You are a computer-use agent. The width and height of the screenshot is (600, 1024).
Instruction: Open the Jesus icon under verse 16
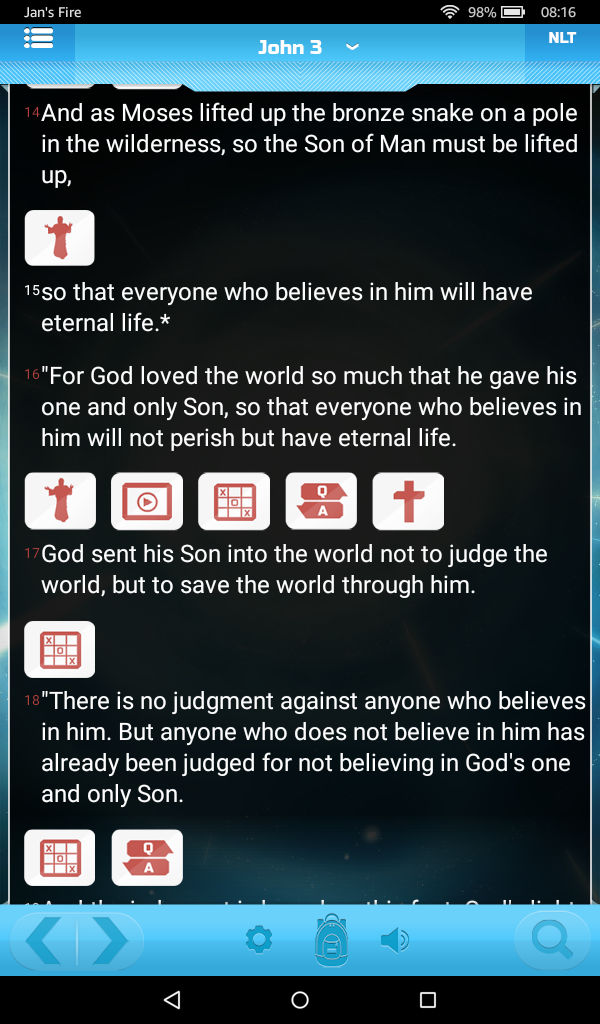point(60,501)
